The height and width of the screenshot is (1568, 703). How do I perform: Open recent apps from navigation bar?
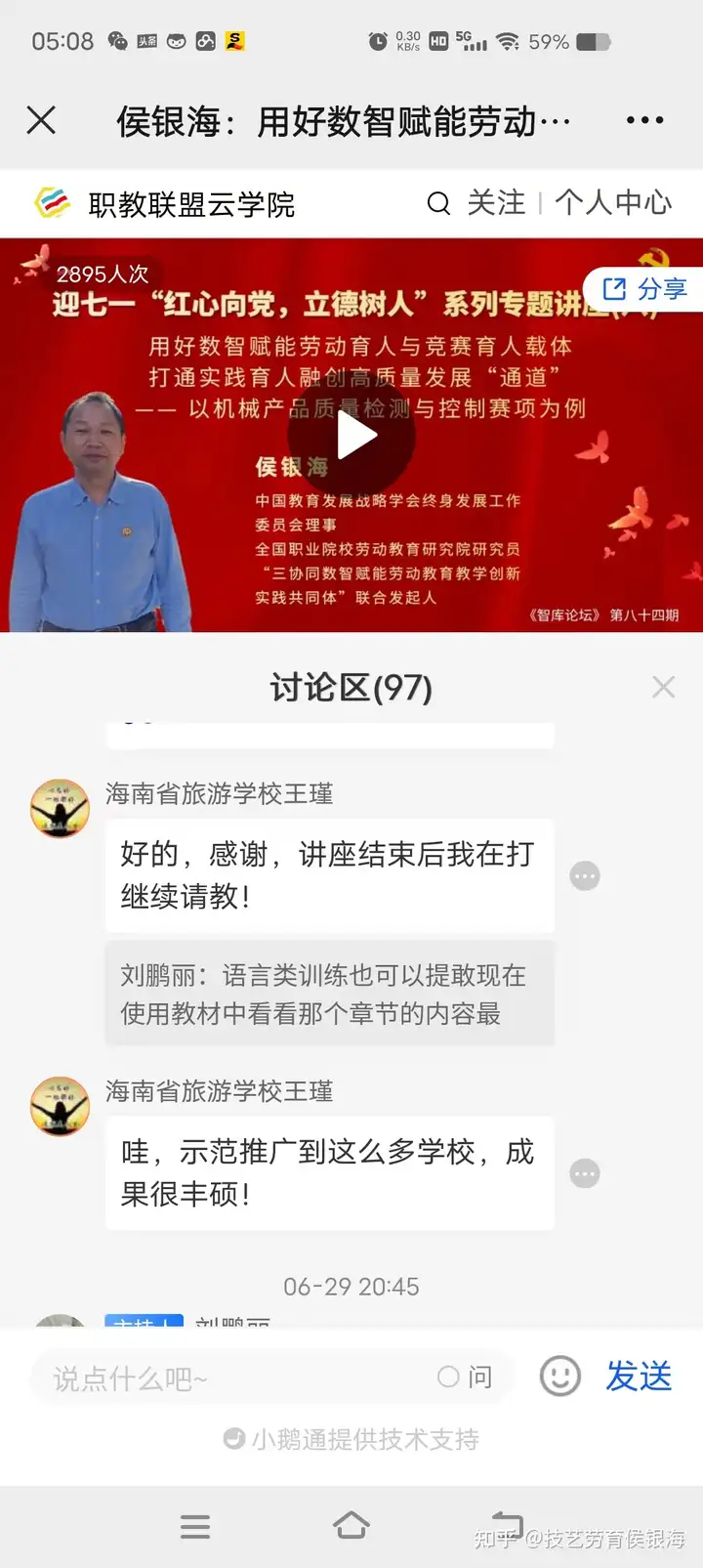pyautogui.click(x=195, y=1526)
